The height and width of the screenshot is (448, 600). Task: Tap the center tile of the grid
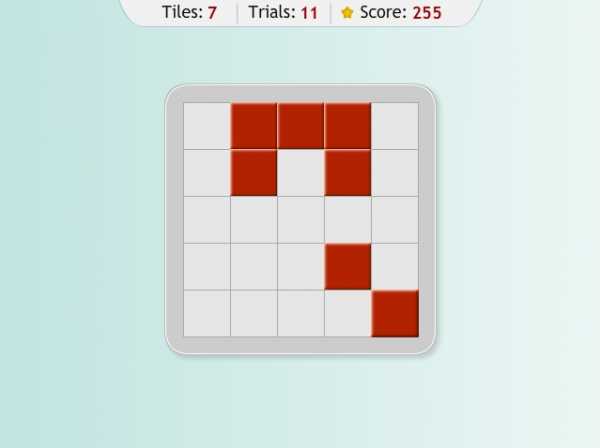tap(301, 219)
